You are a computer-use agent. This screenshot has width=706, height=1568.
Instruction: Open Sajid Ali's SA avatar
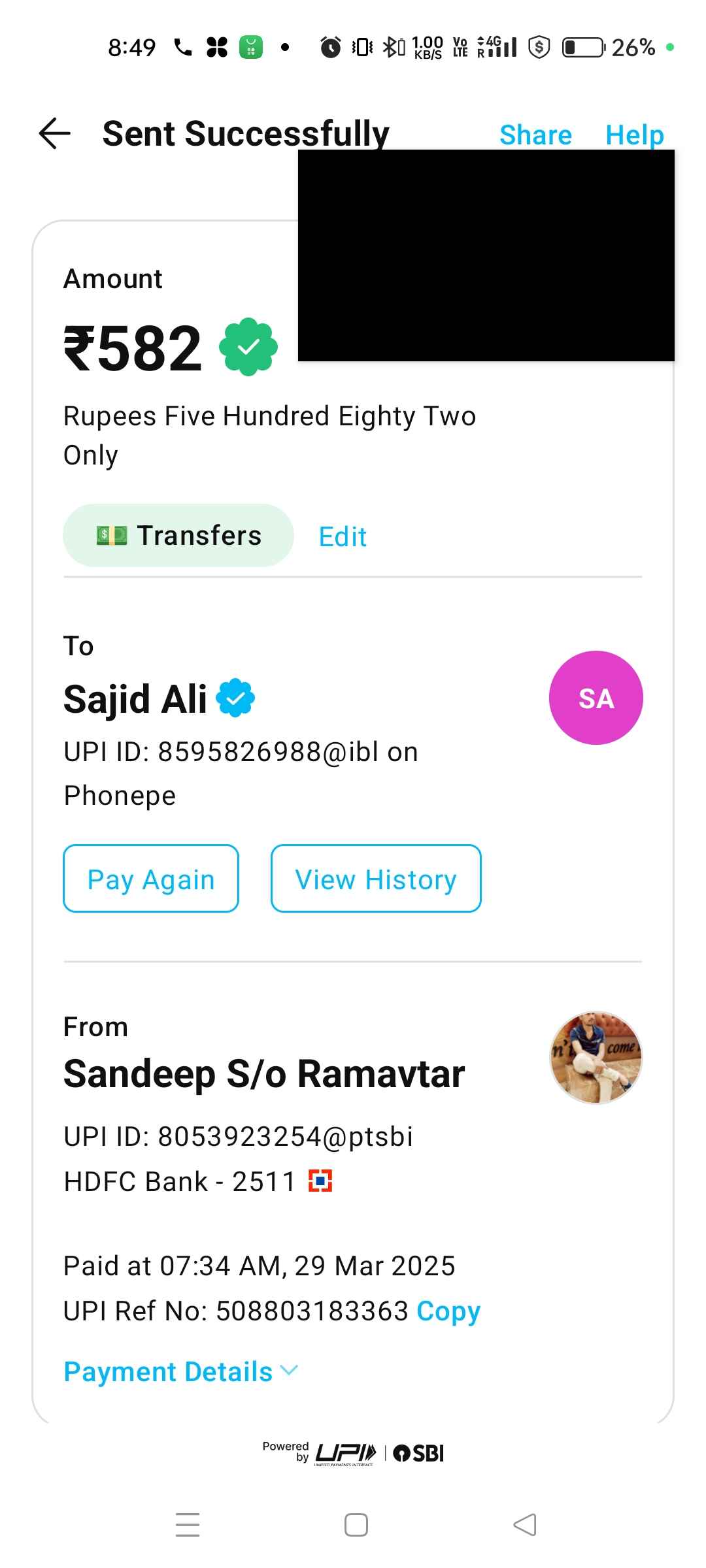pos(596,698)
